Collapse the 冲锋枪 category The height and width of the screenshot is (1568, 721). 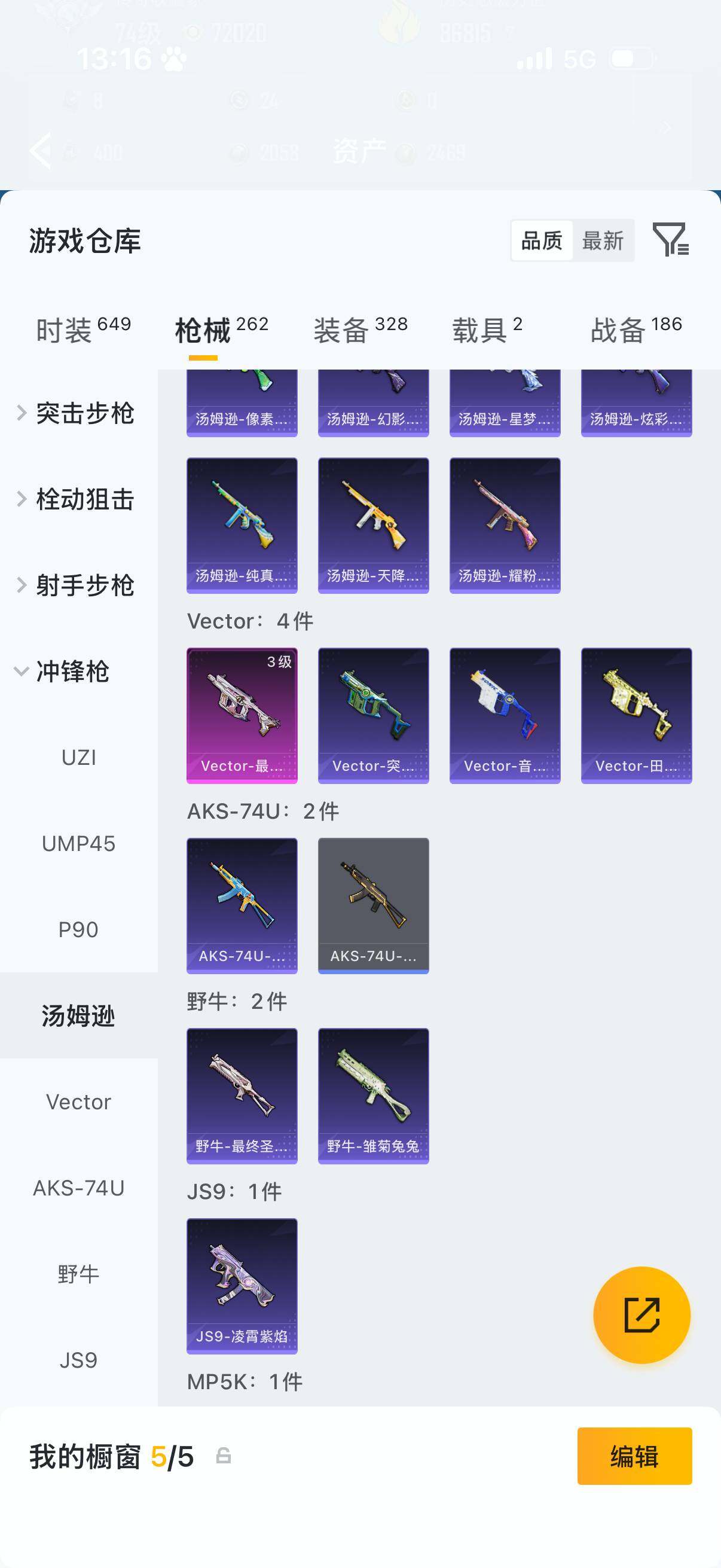coord(72,672)
